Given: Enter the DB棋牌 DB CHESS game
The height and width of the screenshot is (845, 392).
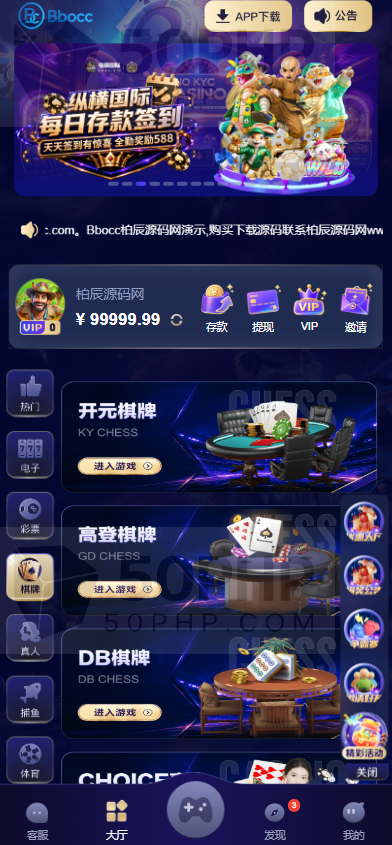Looking at the screenshot, I should click(120, 712).
